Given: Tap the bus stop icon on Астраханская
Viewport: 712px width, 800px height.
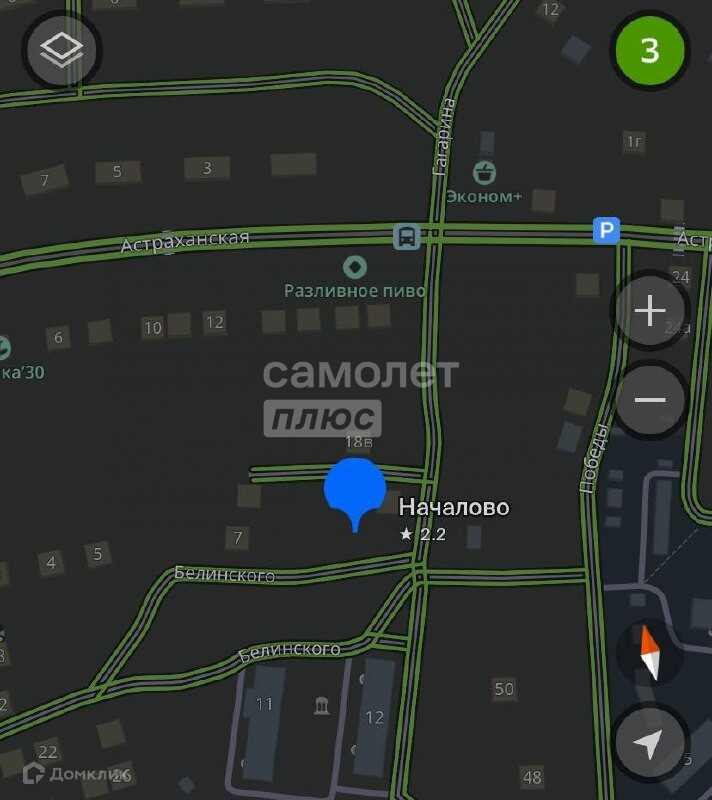Looking at the screenshot, I should coord(406,236).
